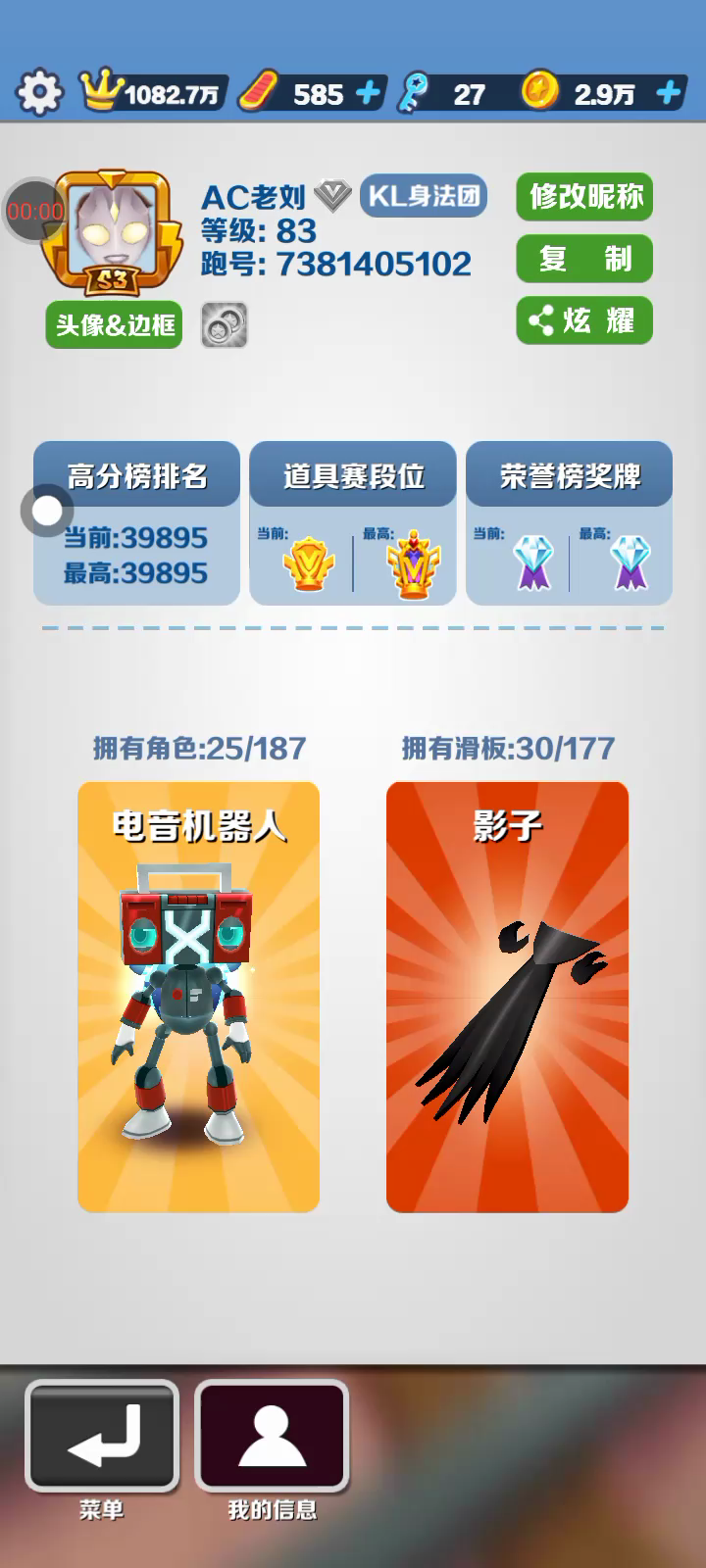Add more skateboards with the plus
Viewport: 706px width, 1568px height.
pyautogui.click(x=368, y=93)
